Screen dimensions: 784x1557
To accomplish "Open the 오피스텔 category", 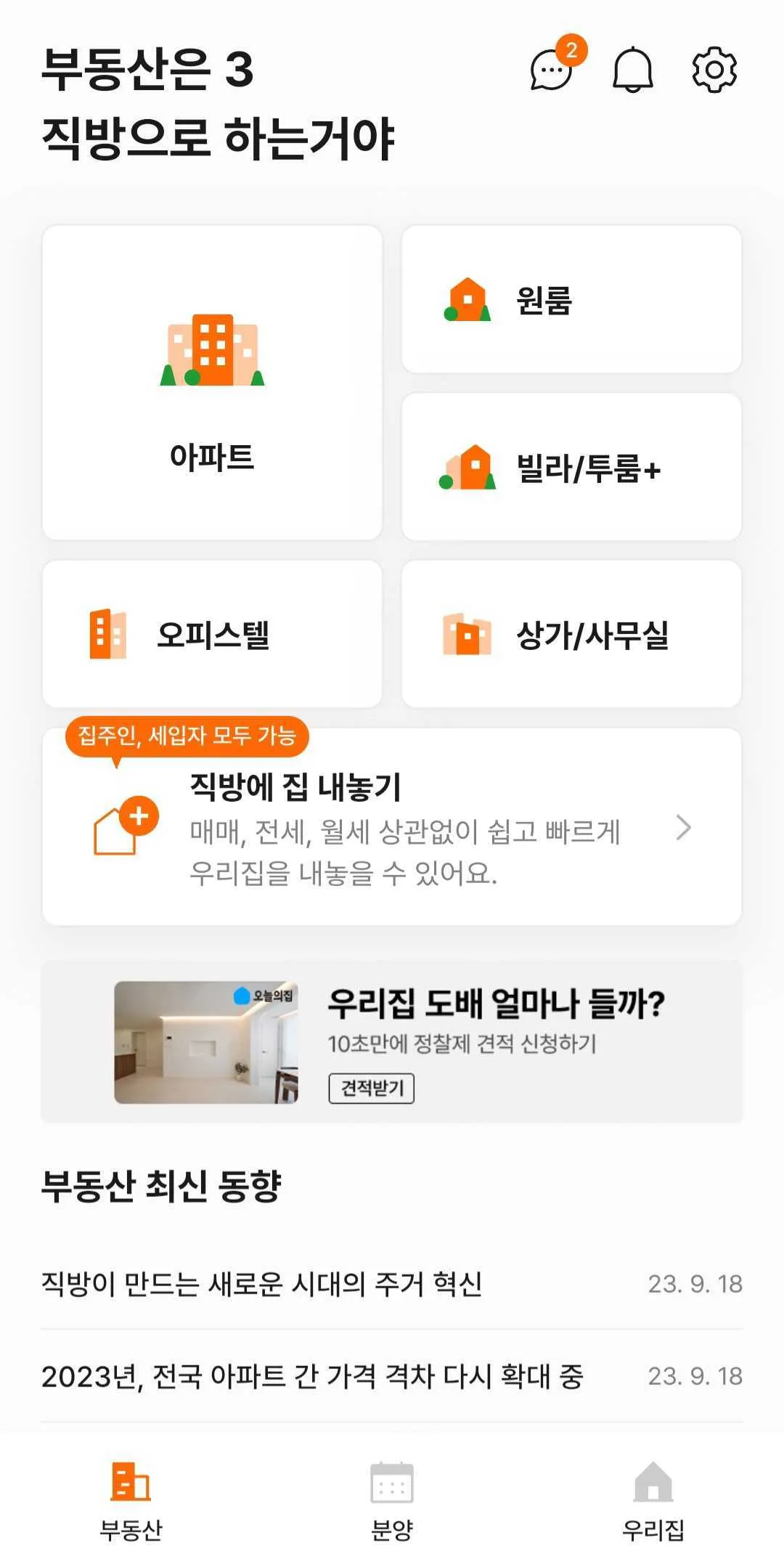I will [212, 634].
